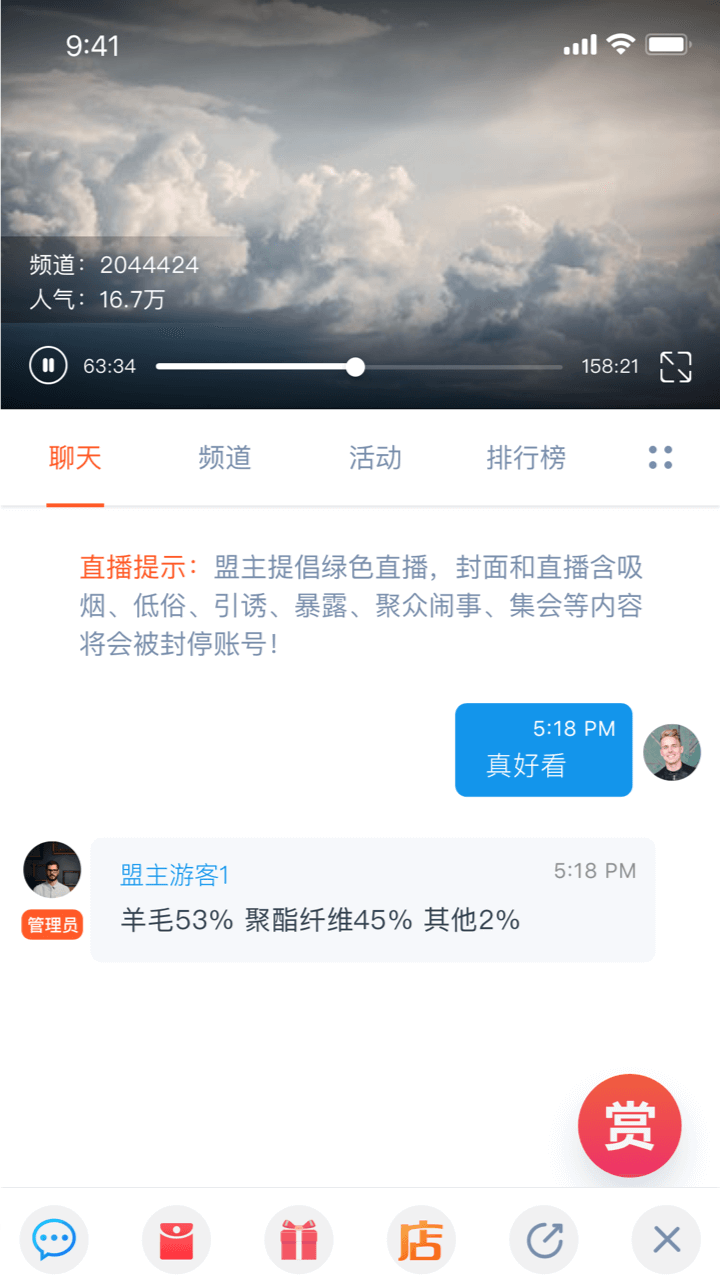Send a red envelope
The image size is (720, 1280).
click(177, 1240)
